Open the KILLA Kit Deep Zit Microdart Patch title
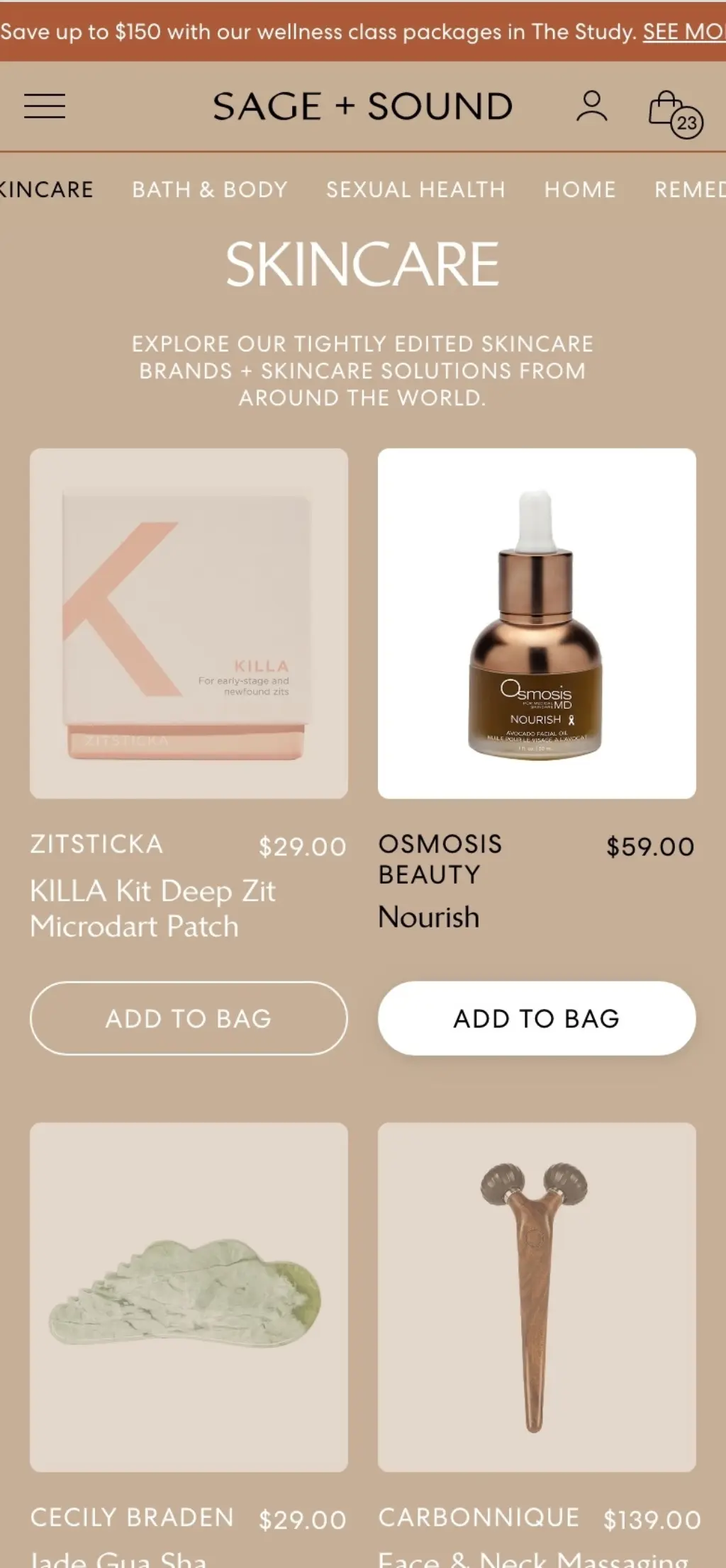Image resolution: width=726 pixels, height=1568 pixels. coord(152,908)
